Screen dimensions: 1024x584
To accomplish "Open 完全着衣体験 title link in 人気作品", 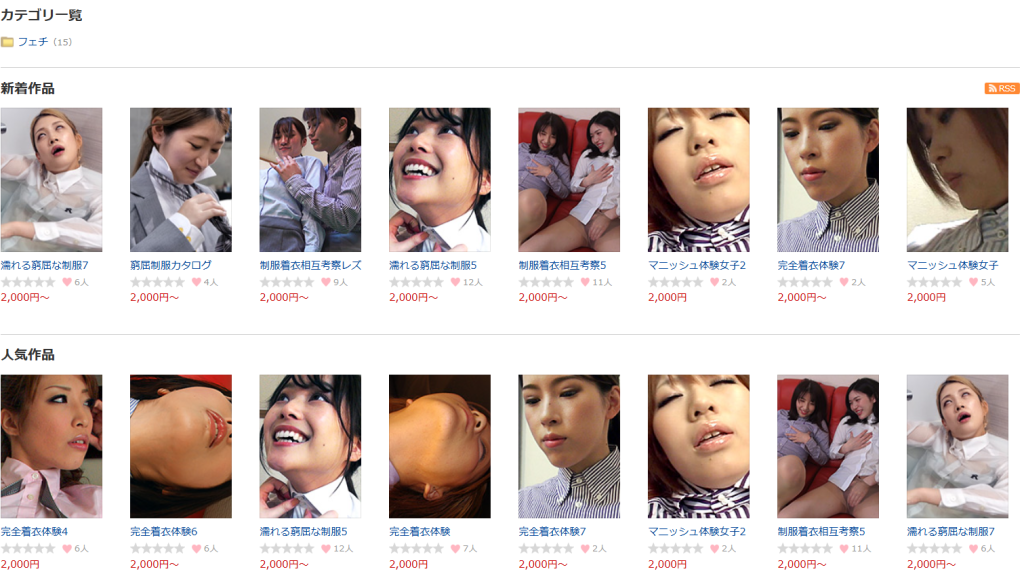I will click(x=420, y=531).
